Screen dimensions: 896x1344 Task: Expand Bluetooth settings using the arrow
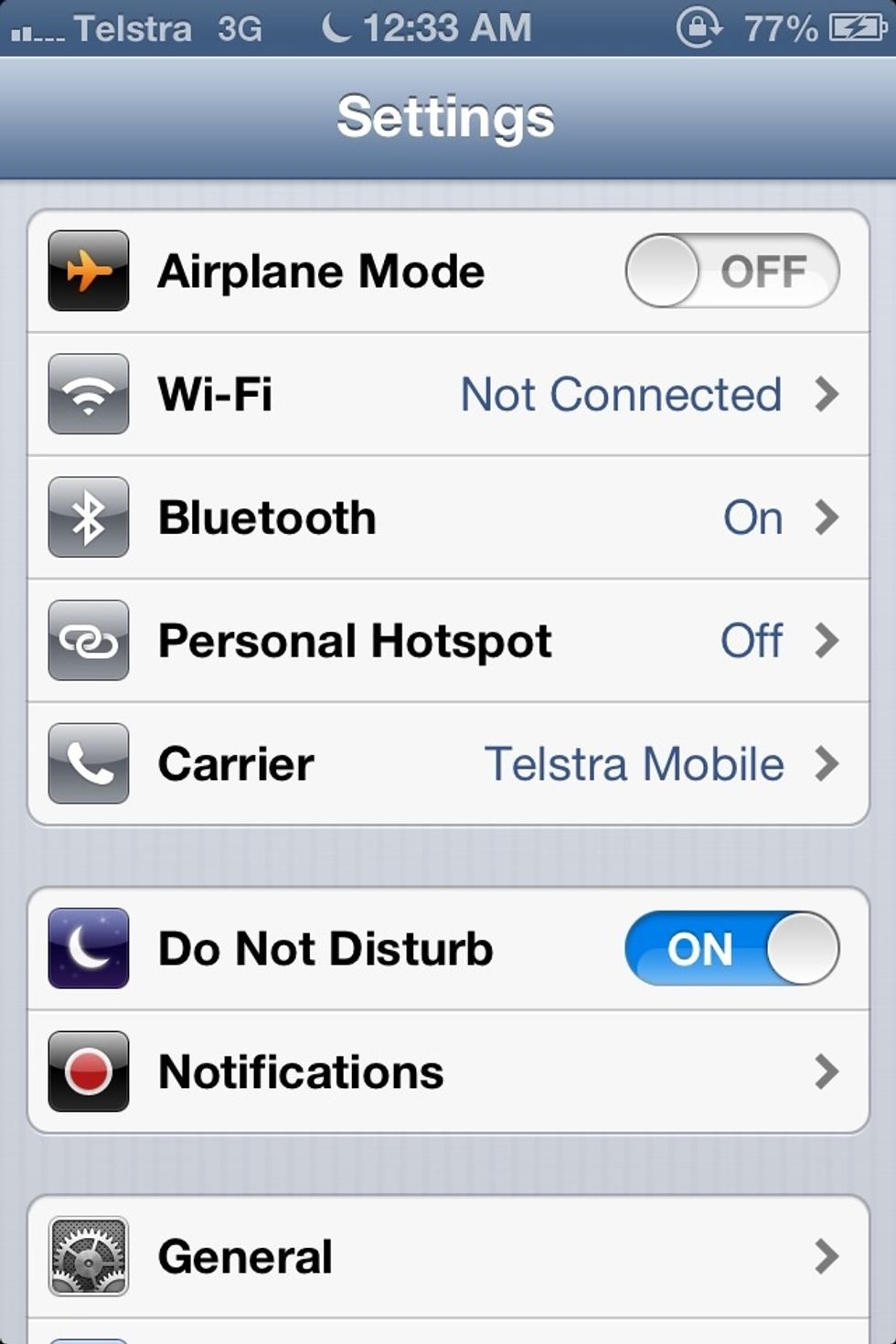point(829,518)
